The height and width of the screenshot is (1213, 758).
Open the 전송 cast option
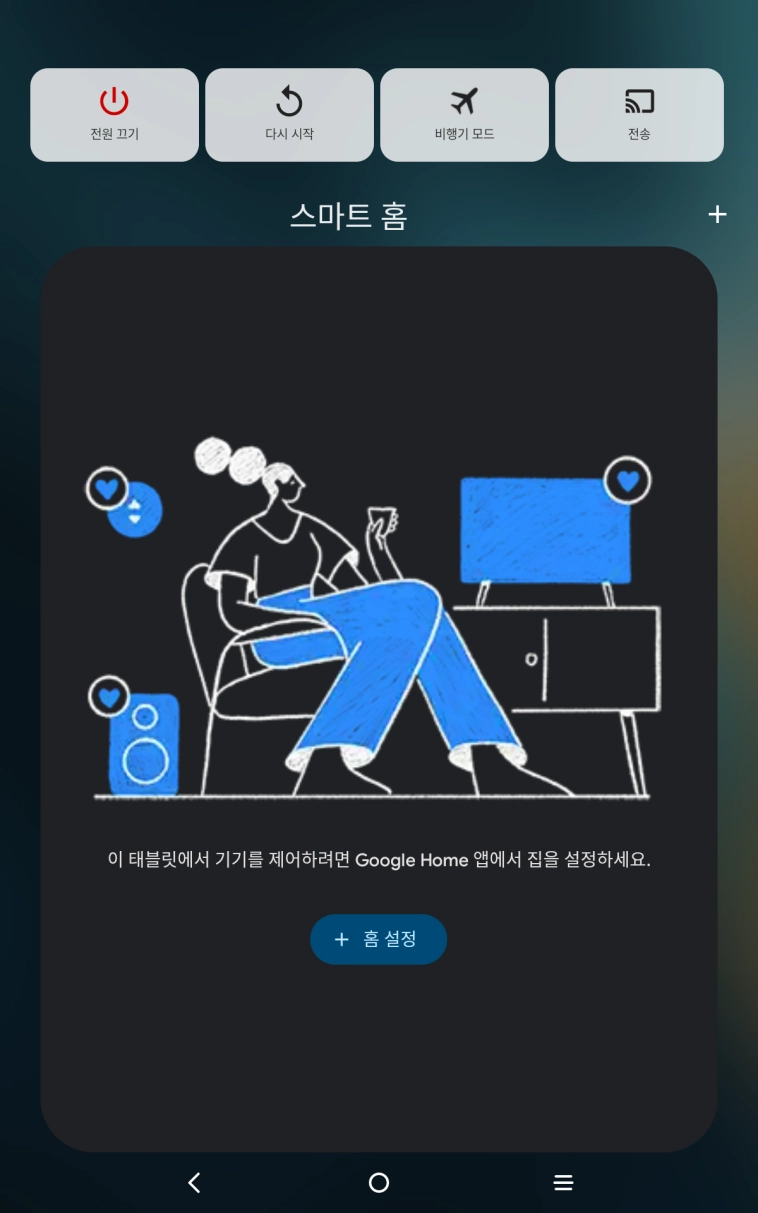[x=639, y=115]
